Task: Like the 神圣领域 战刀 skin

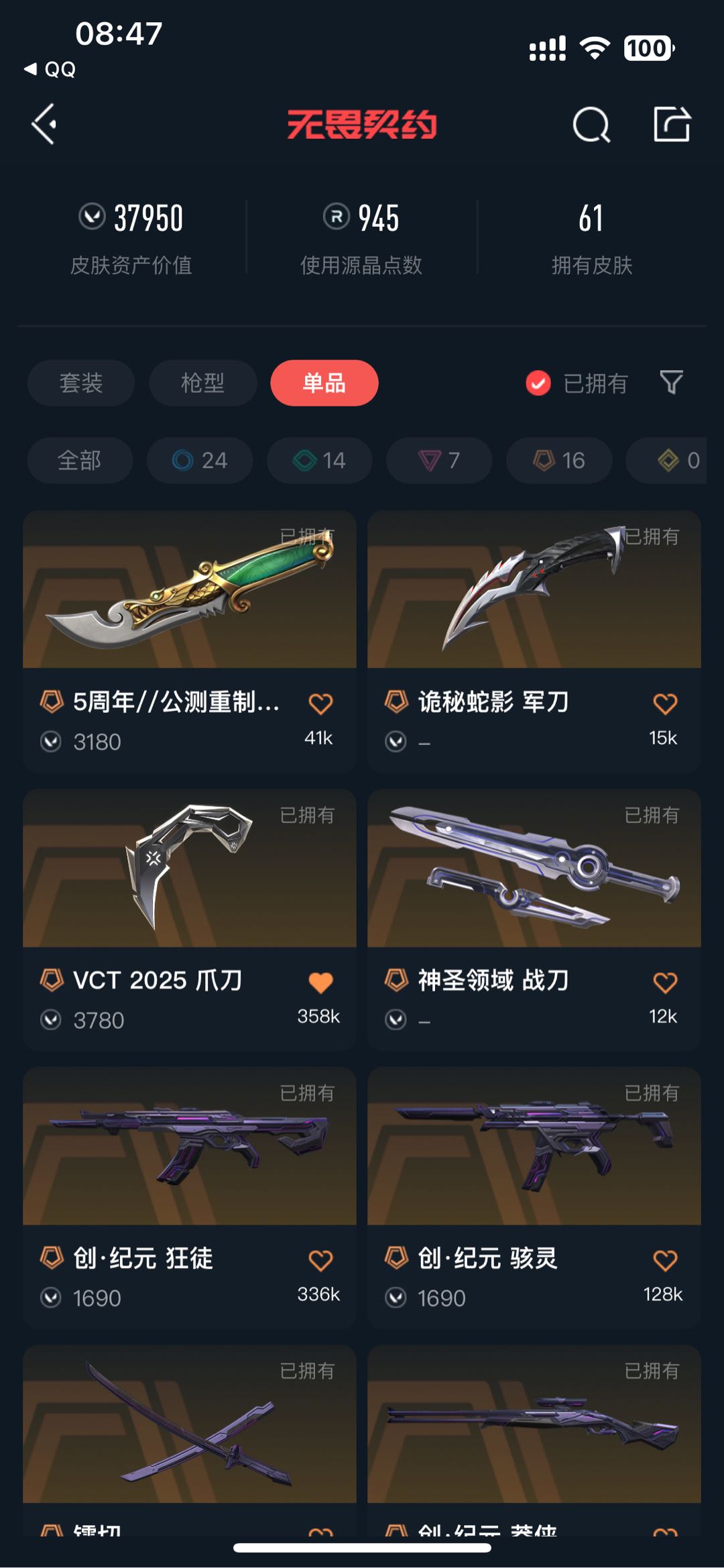Action: [x=665, y=983]
